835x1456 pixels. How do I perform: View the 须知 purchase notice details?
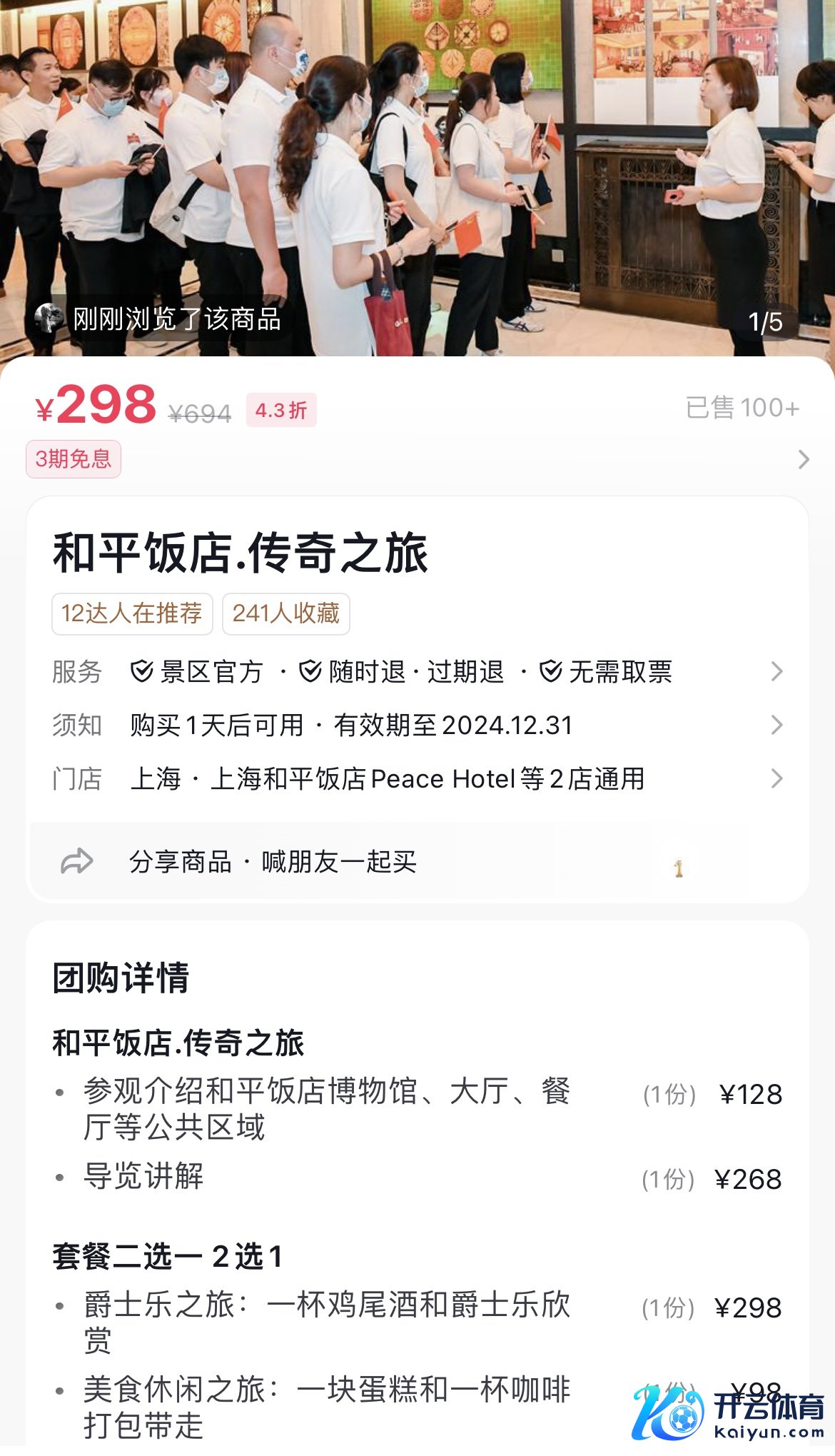coord(417,726)
